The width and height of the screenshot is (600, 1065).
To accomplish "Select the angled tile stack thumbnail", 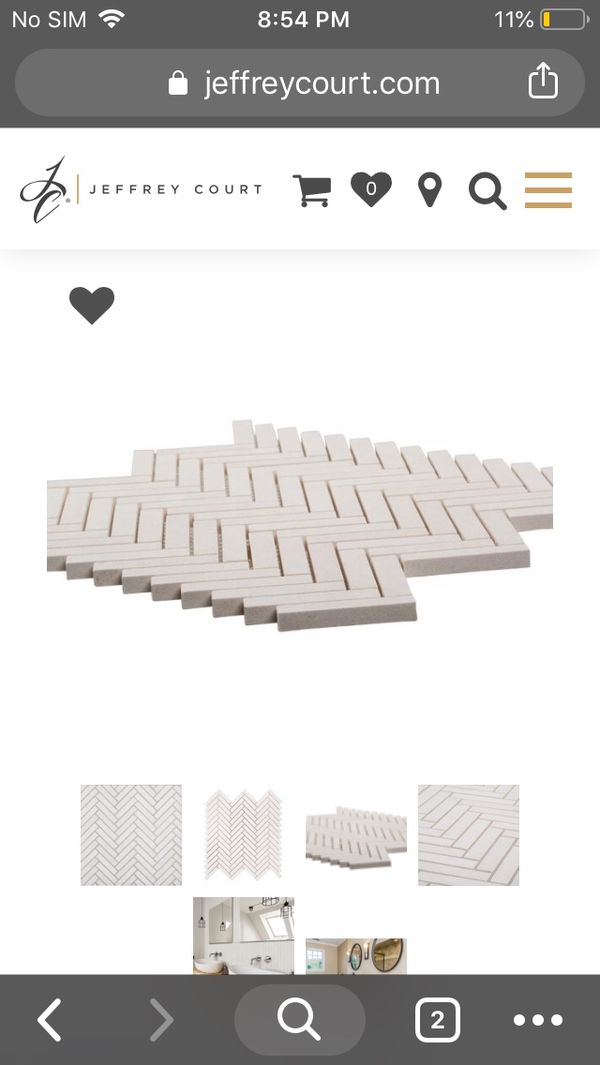I will 356,837.
